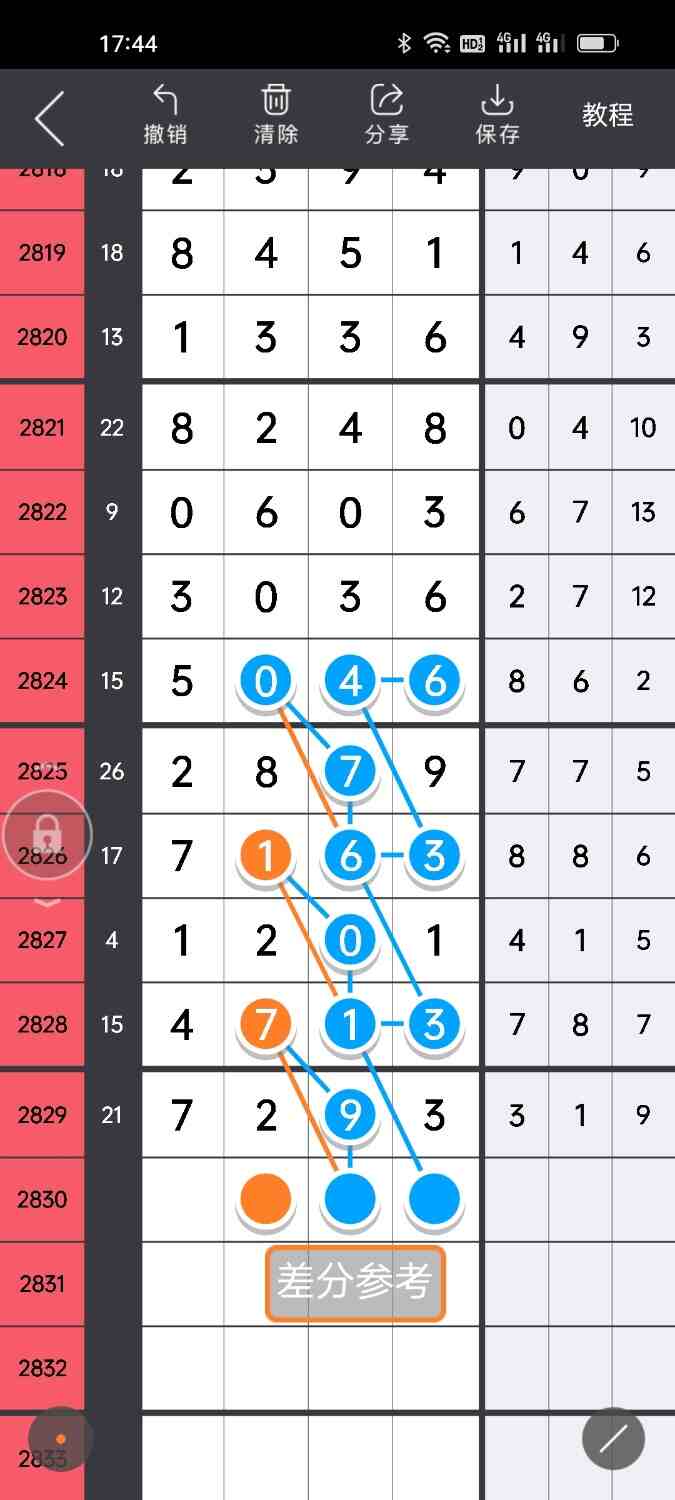Viewport: 675px width, 1500px height.
Task: Select the empty orange circle in row 2830
Action: click(266, 1198)
